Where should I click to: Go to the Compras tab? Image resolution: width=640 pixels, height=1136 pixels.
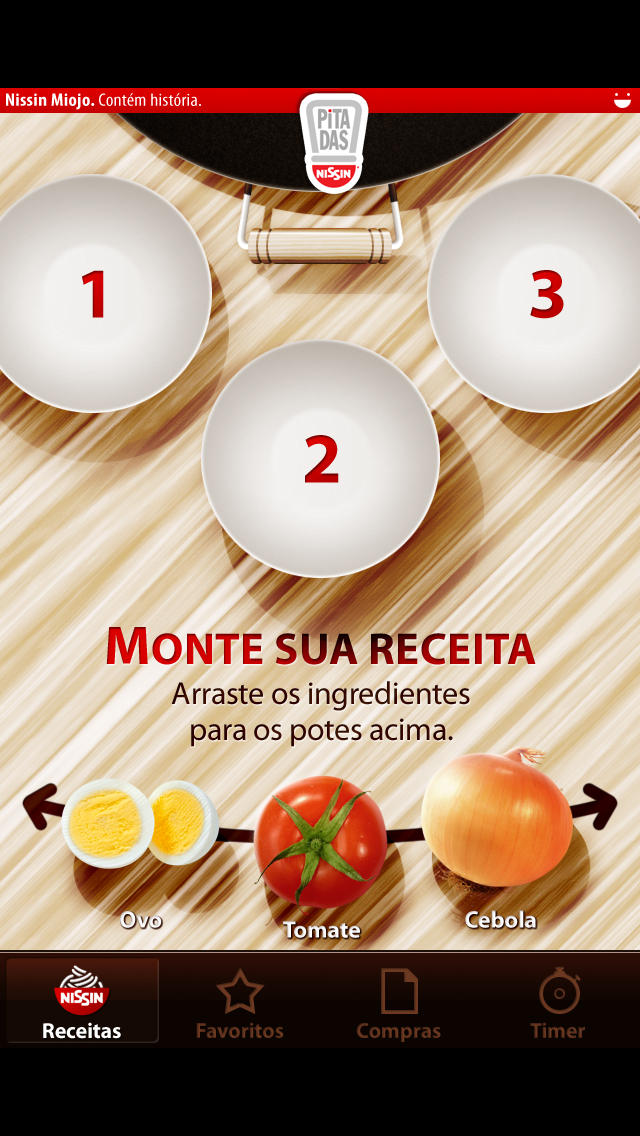(x=399, y=1002)
